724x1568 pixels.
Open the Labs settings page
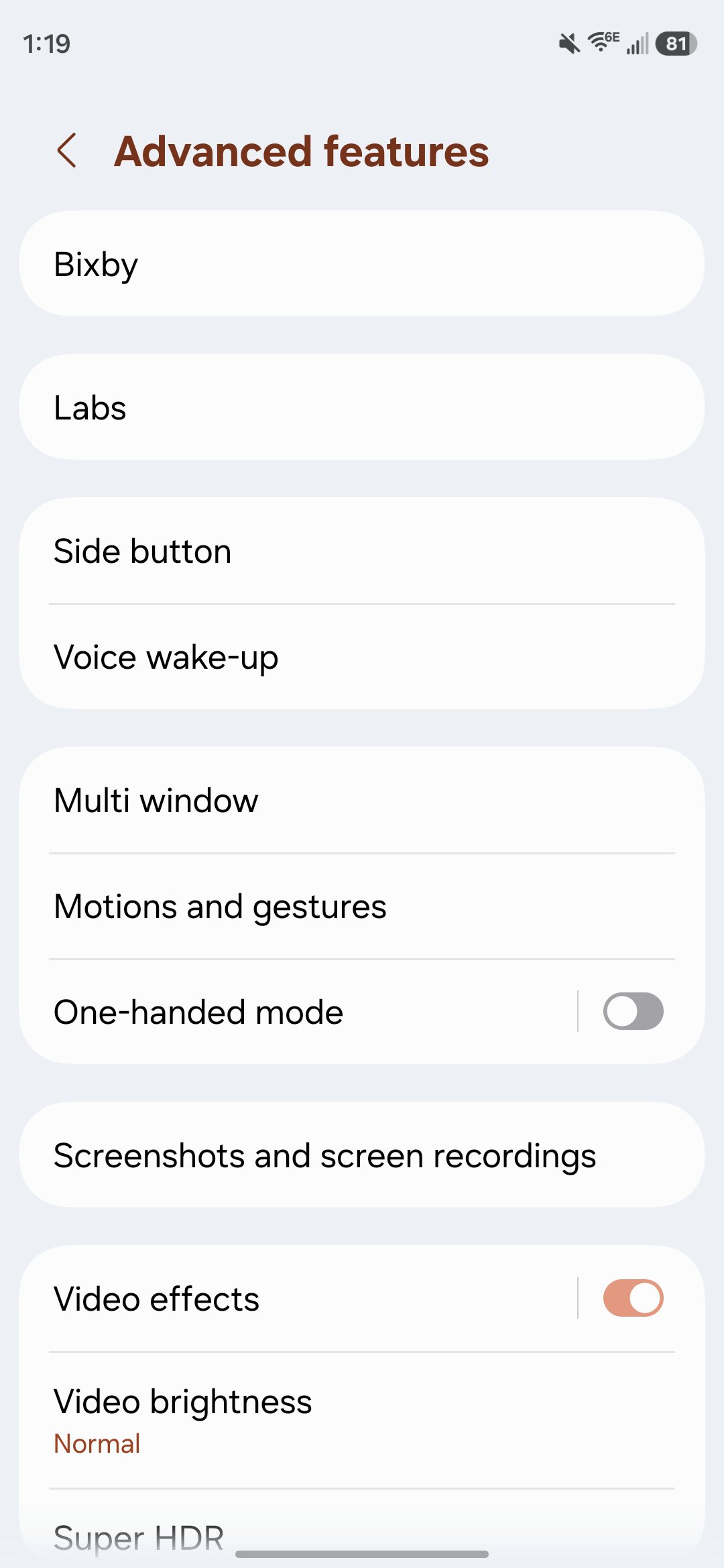pos(362,407)
